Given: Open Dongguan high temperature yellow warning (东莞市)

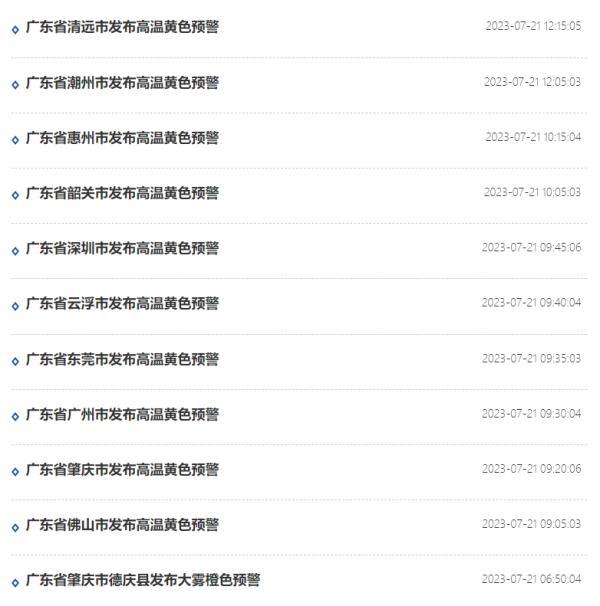Looking at the screenshot, I should coord(122,359).
